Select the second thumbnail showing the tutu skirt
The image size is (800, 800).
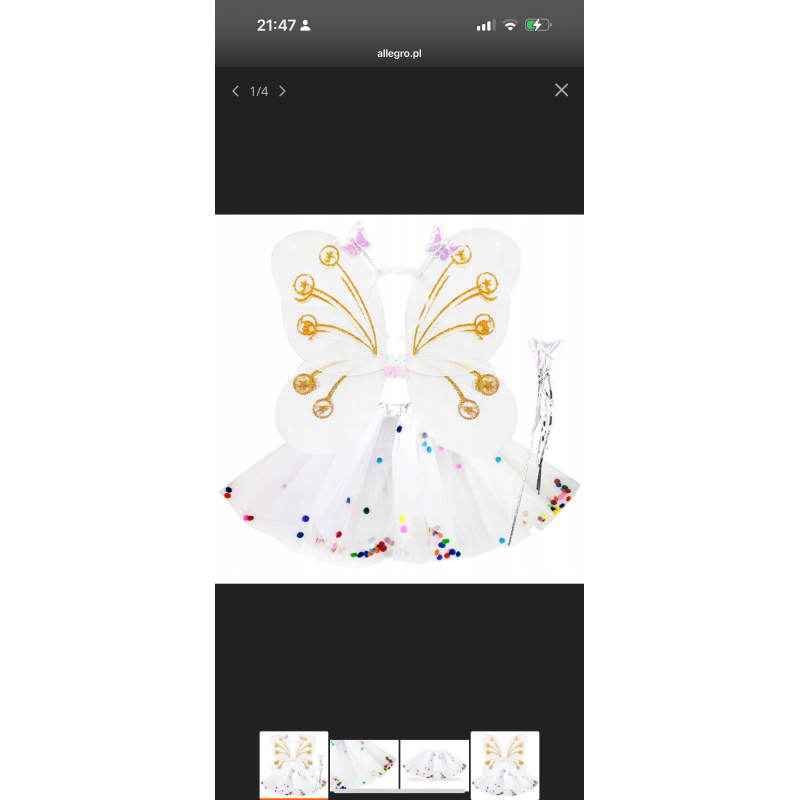pyautogui.click(x=364, y=765)
